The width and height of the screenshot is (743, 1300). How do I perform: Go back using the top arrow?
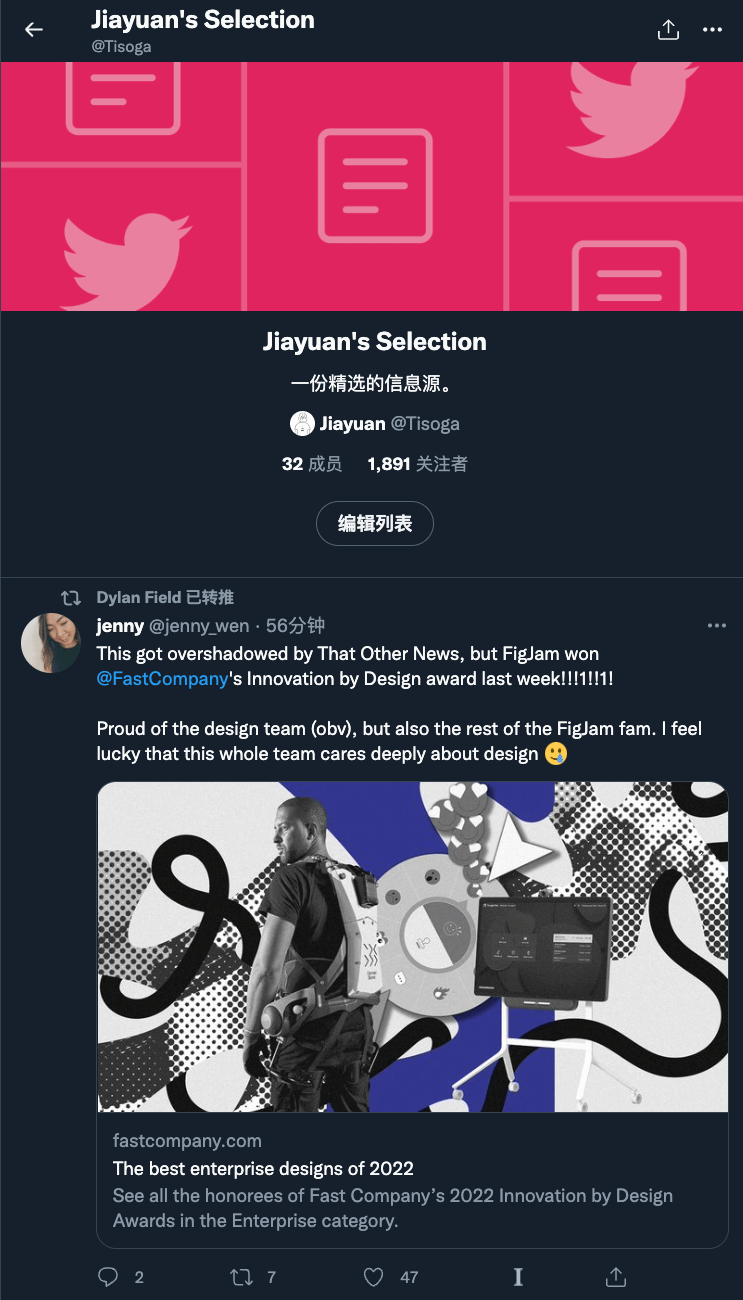coord(34,30)
